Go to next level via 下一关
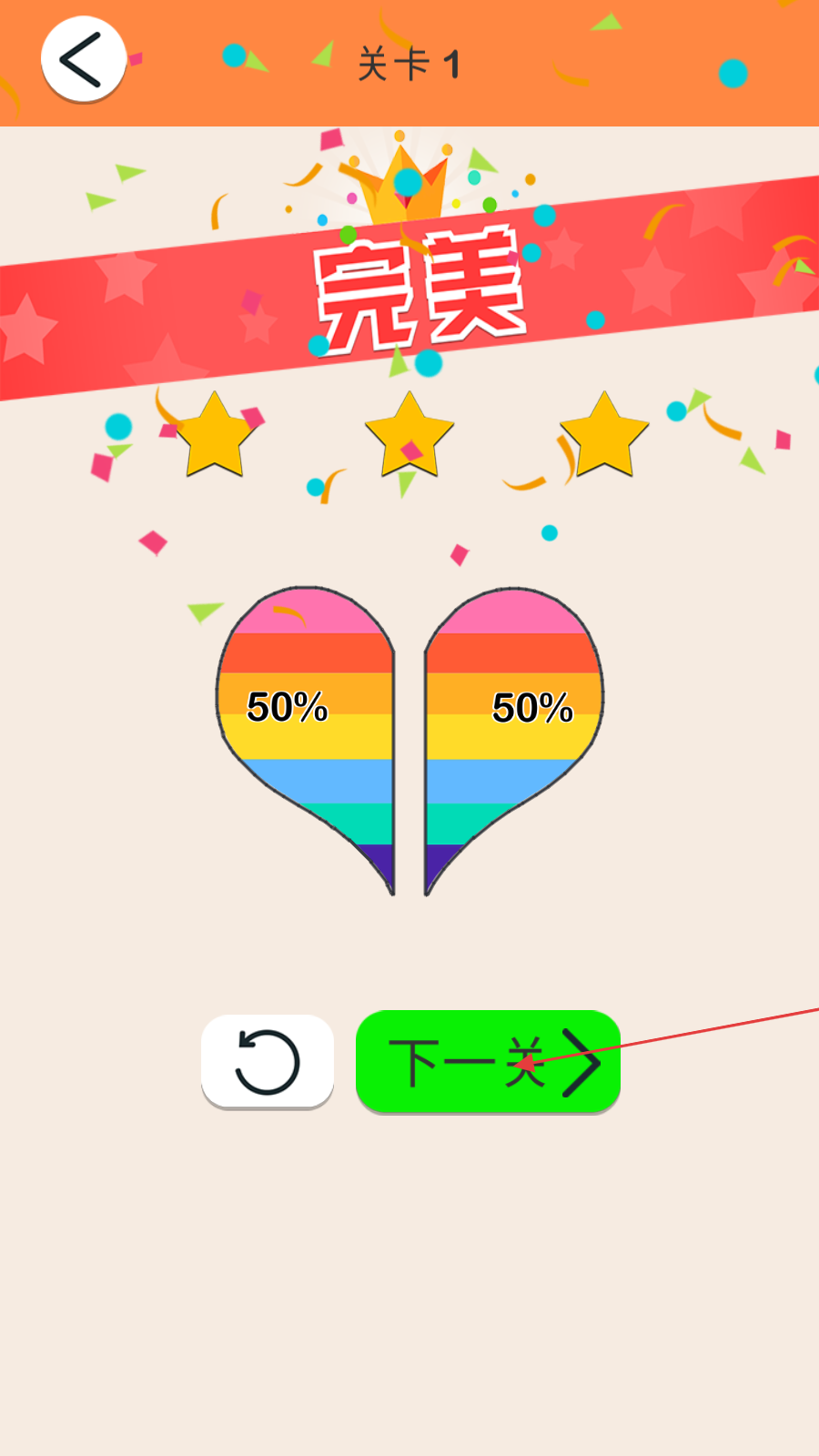 [x=488, y=1061]
